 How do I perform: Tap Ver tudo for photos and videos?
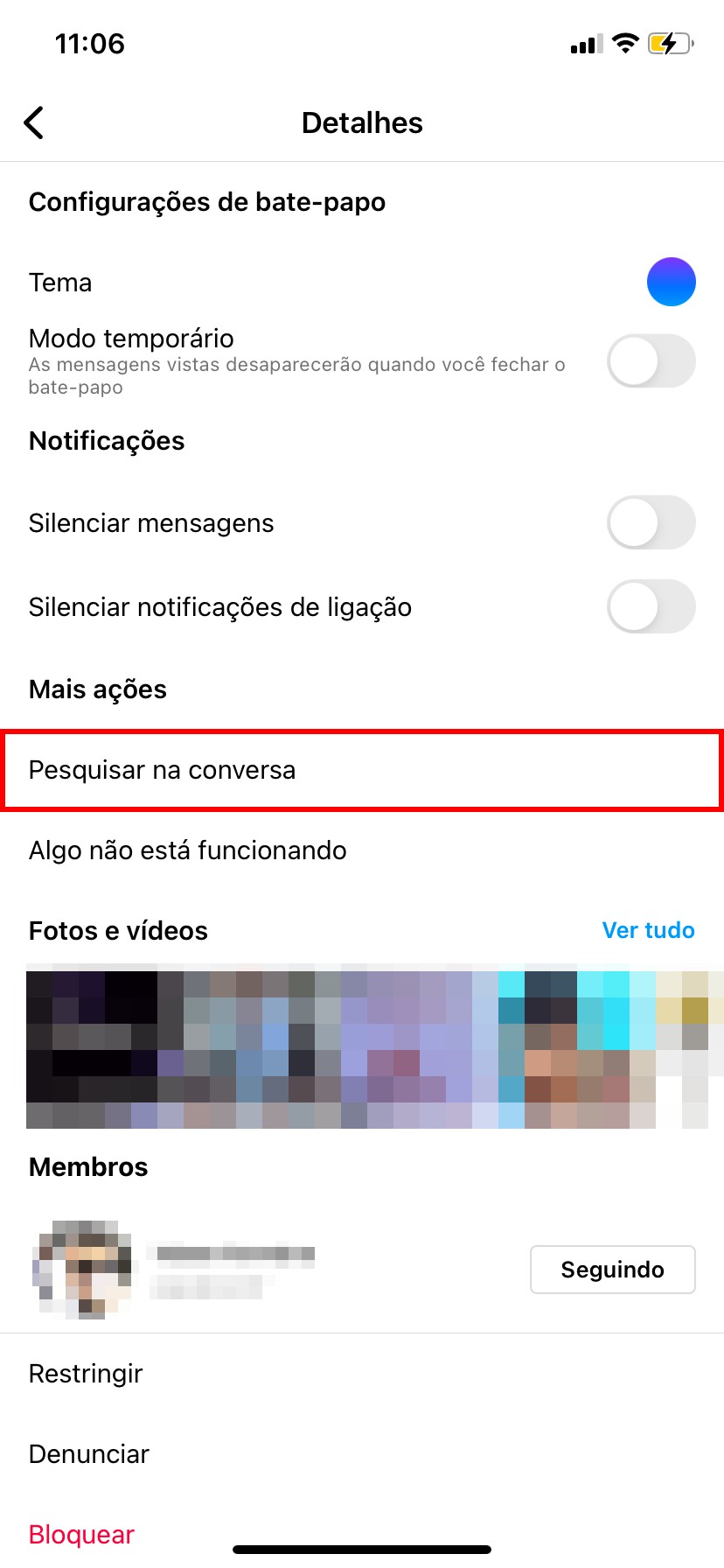[x=648, y=930]
